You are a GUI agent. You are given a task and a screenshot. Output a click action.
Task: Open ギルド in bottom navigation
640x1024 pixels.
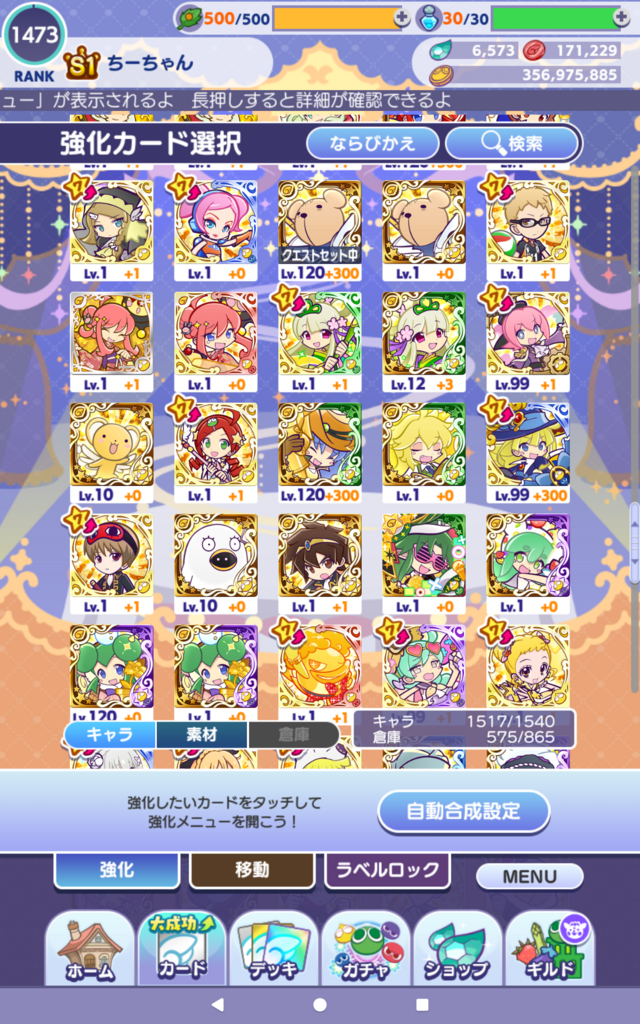[x=550, y=950]
